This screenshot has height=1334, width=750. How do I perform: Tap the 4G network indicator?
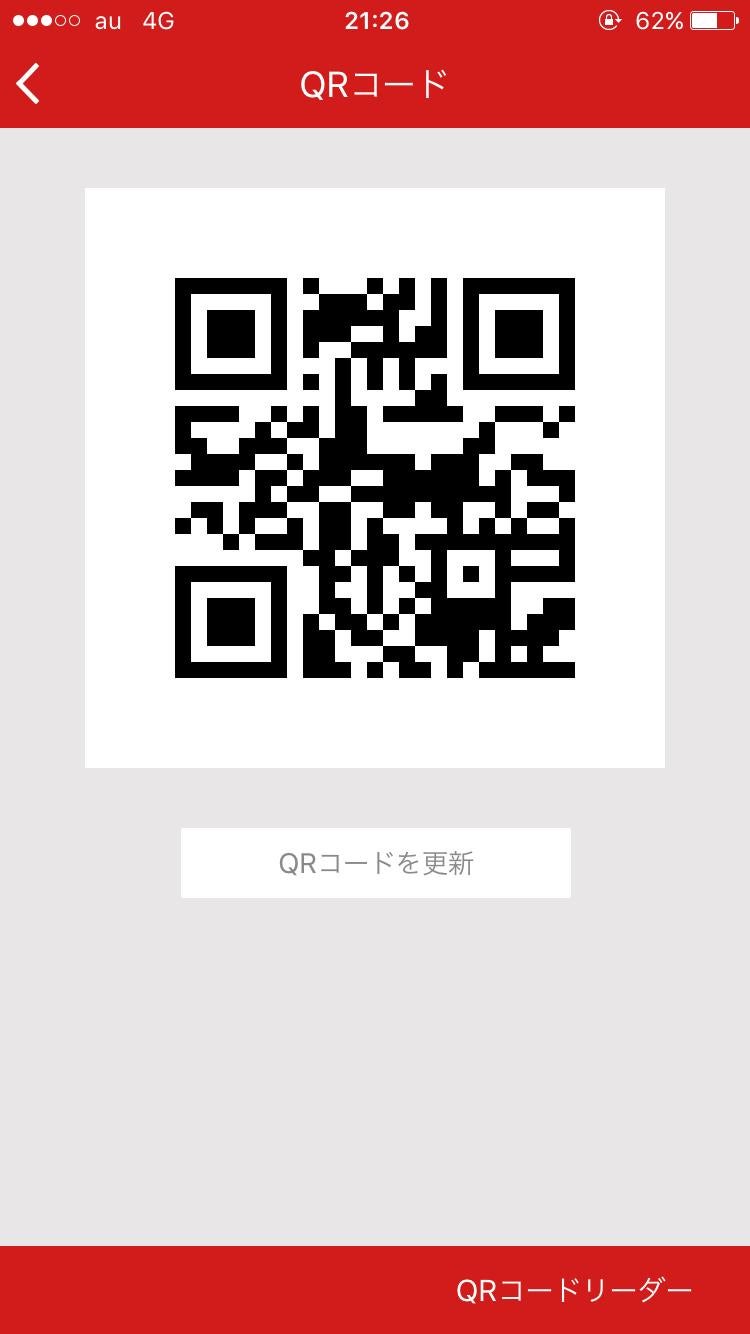160,20
